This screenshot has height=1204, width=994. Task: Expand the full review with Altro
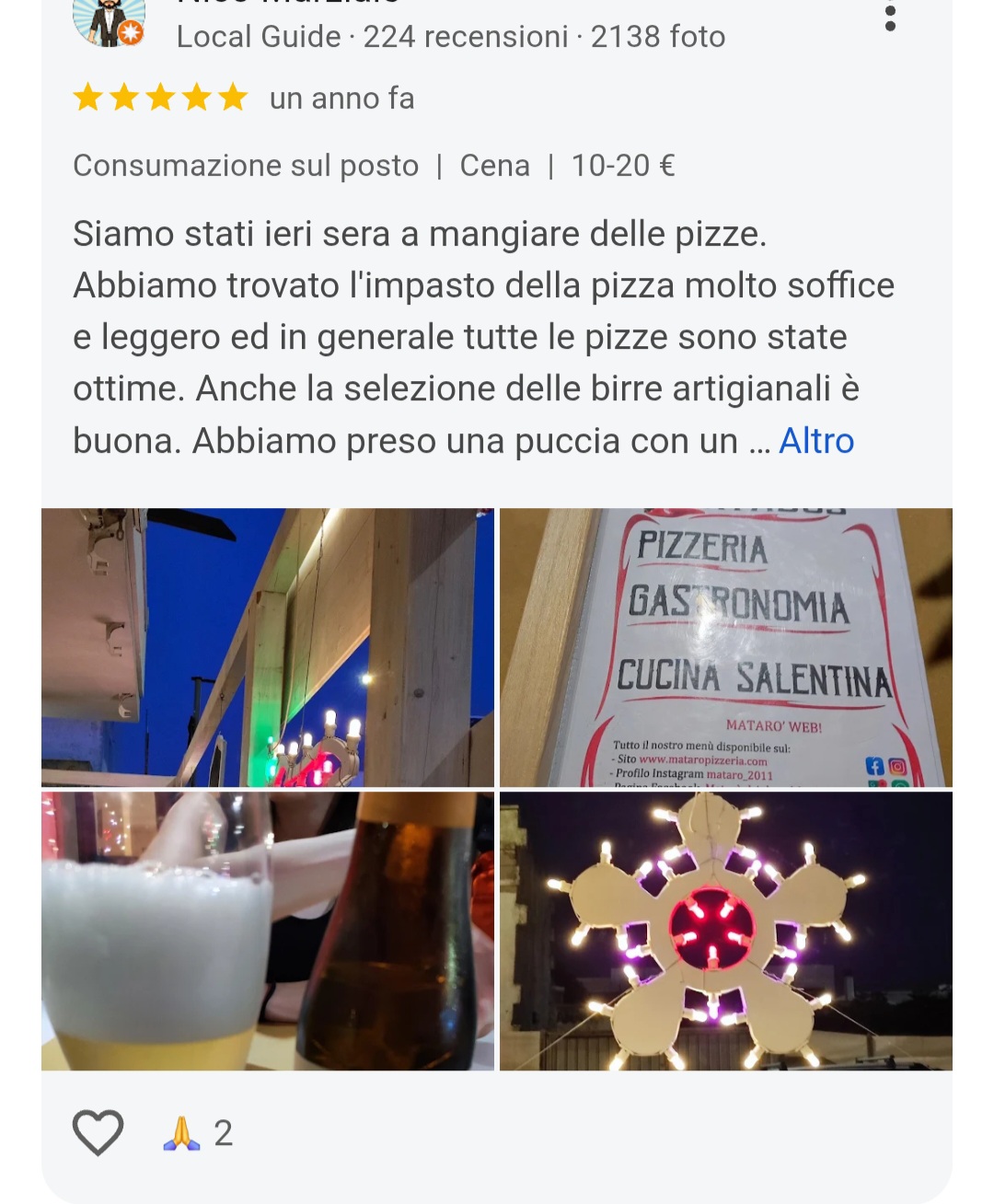816,441
